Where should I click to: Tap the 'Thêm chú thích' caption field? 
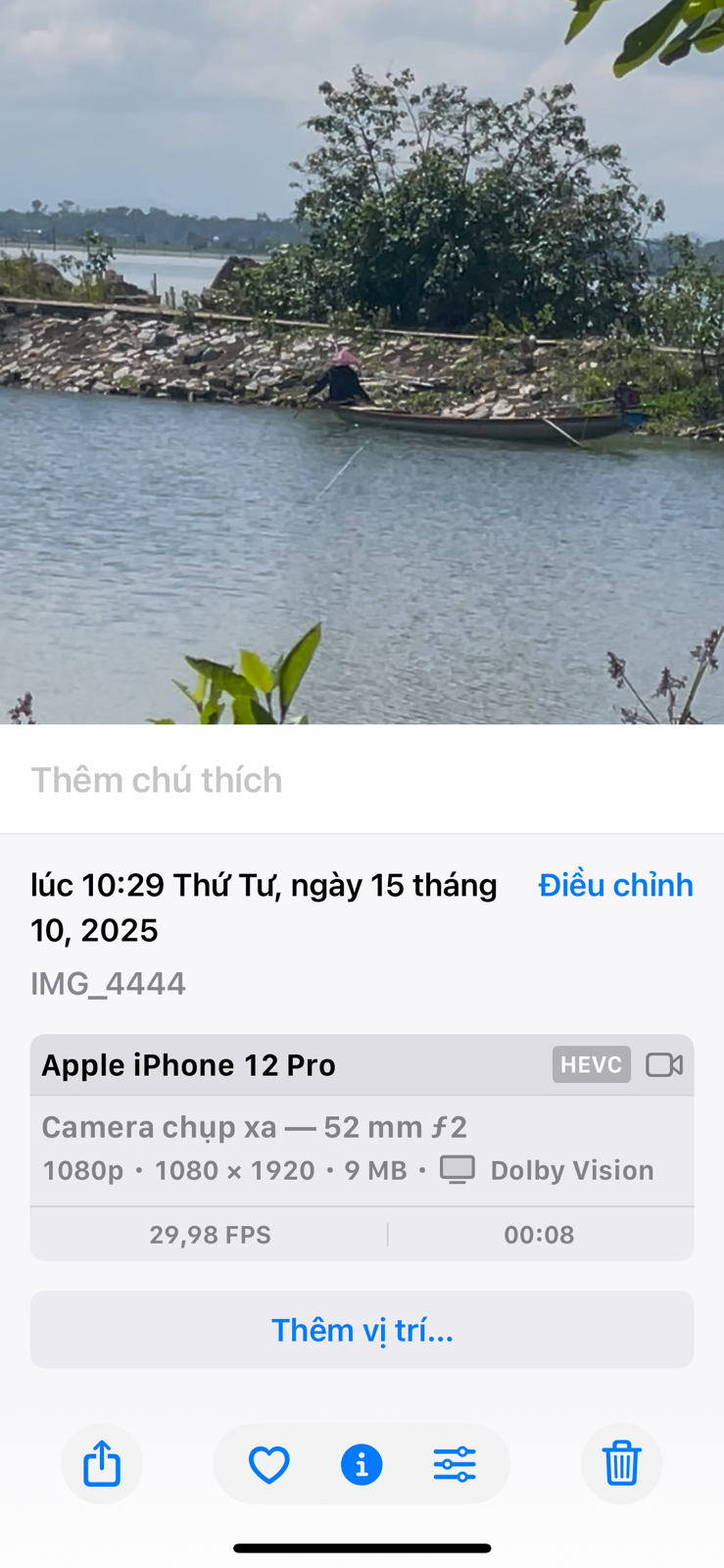coord(157,780)
